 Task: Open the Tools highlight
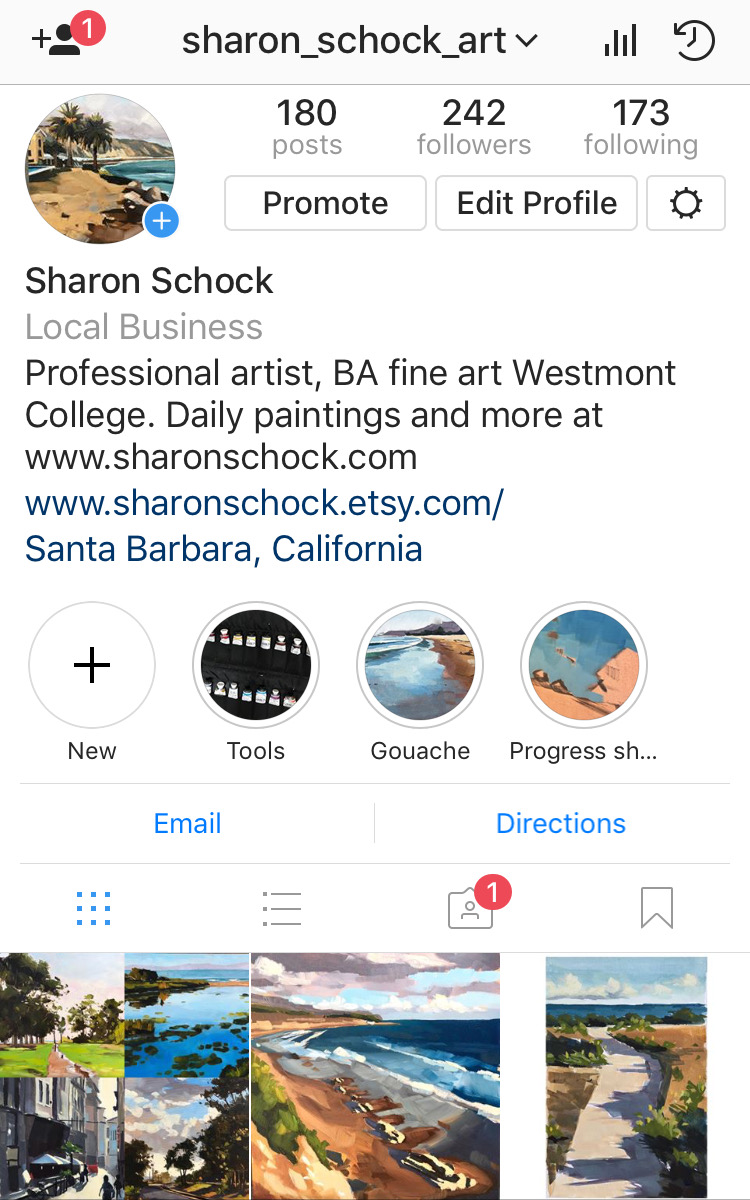coord(256,665)
